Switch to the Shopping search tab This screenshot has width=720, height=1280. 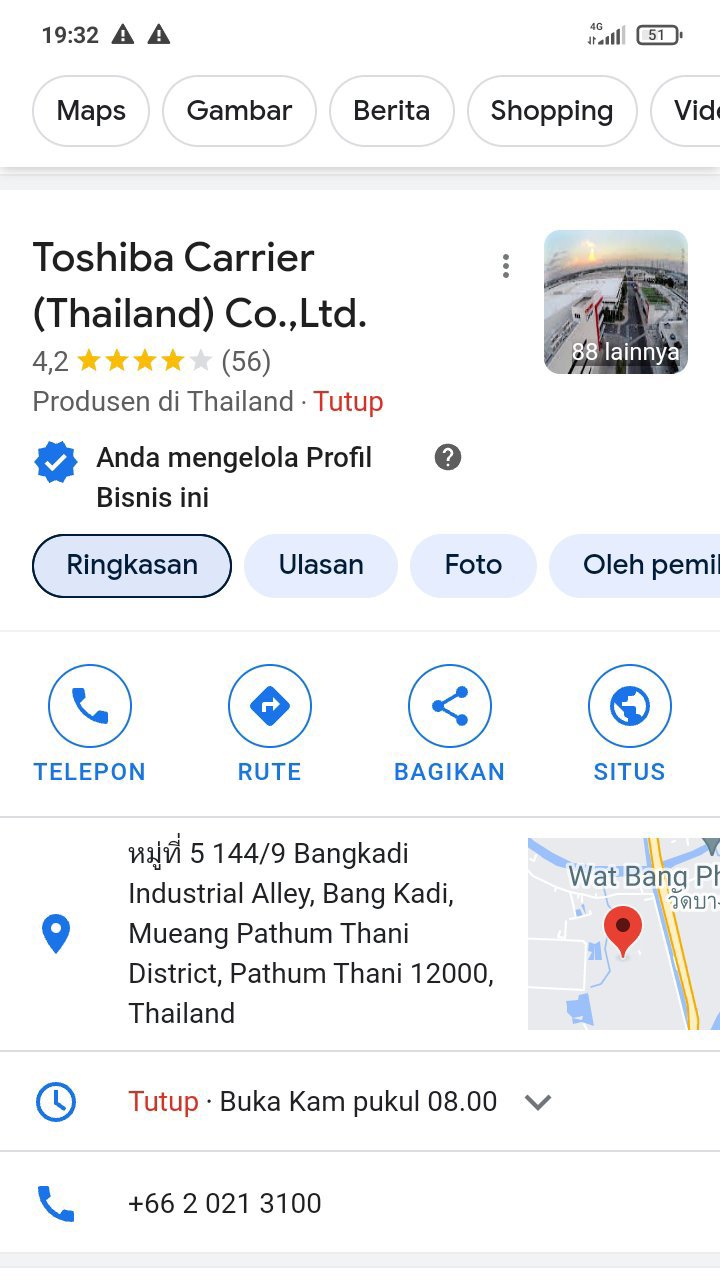[551, 111]
